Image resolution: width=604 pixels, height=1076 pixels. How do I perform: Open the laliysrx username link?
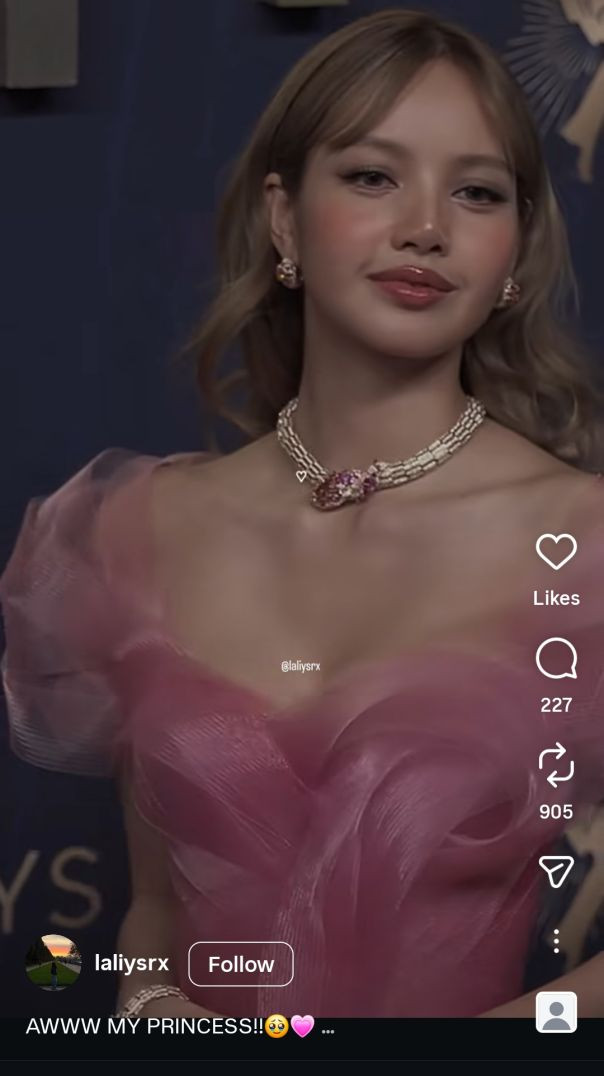tap(131, 963)
